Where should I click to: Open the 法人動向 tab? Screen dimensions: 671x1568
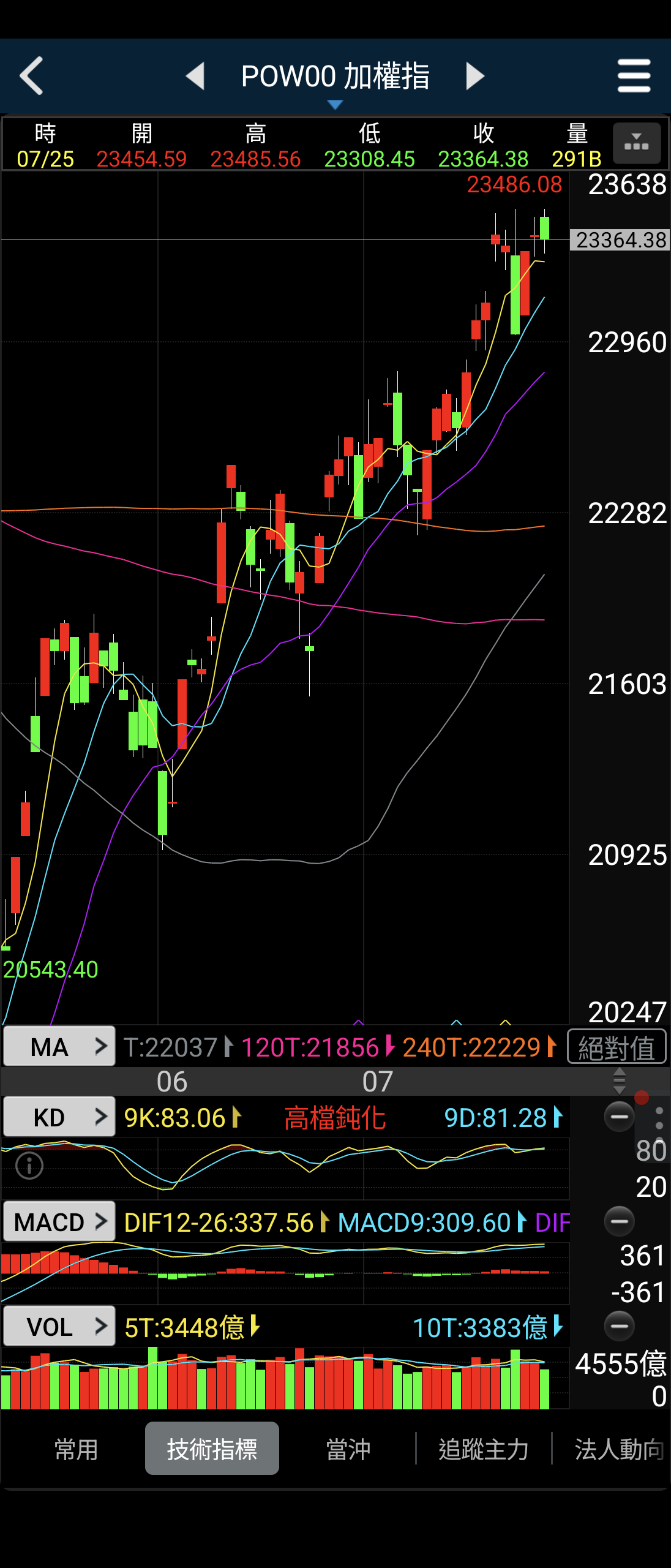pyautogui.click(x=617, y=1449)
